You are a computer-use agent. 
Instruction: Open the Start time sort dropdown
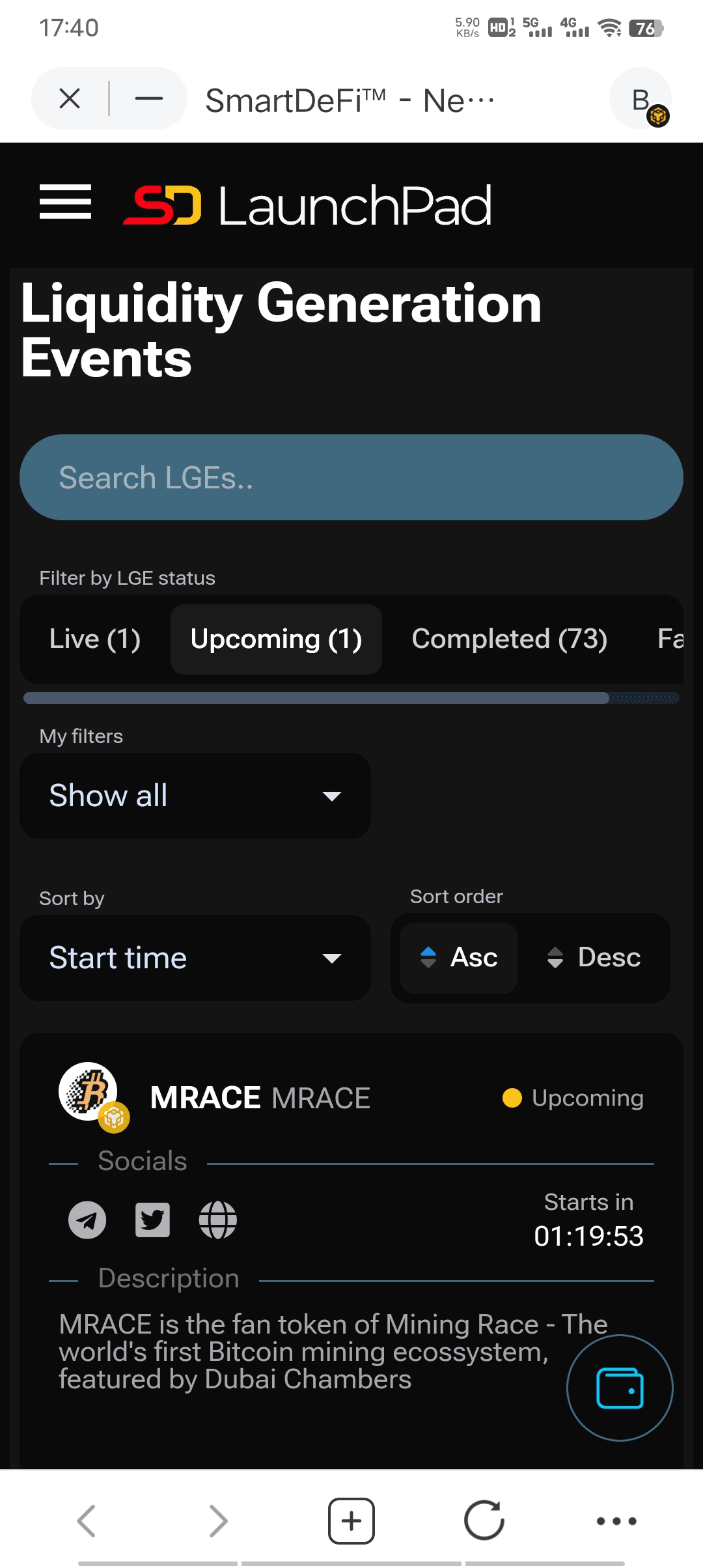point(195,958)
